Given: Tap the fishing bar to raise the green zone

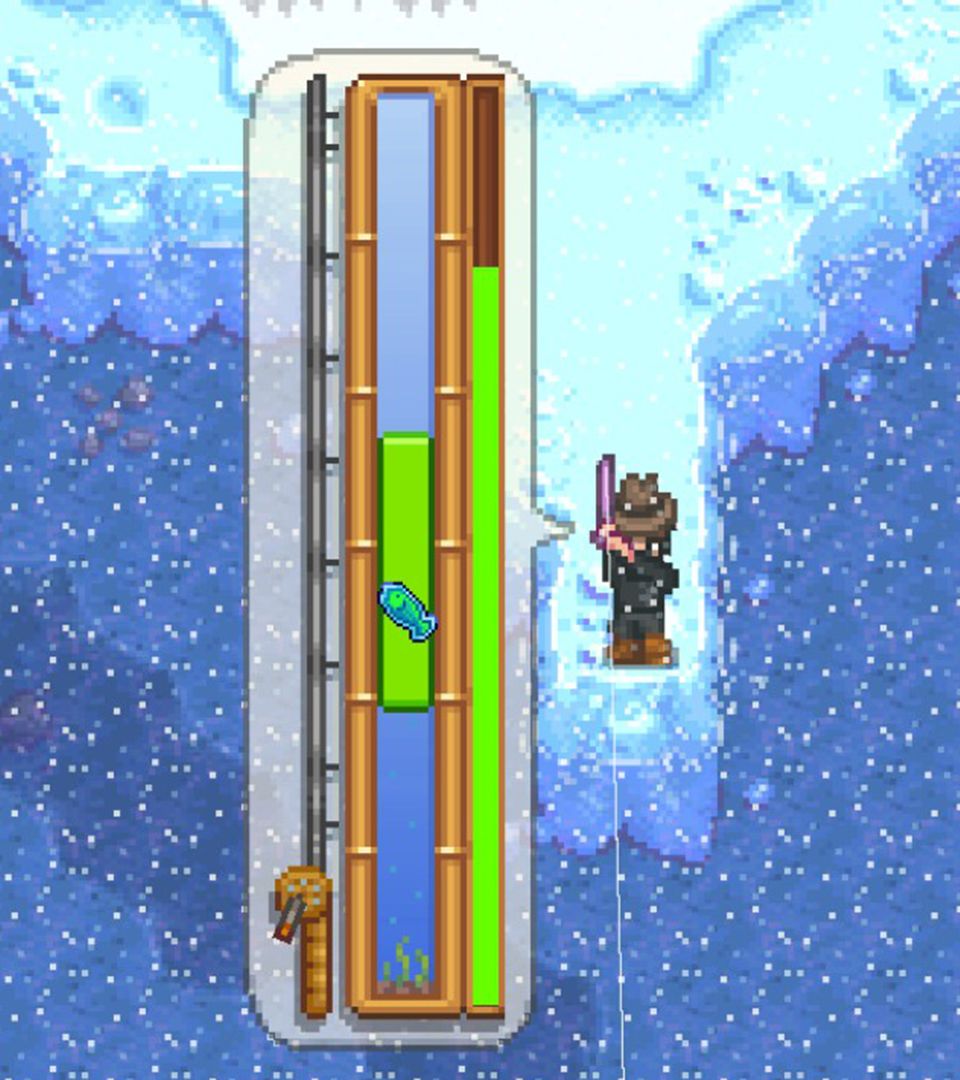Looking at the screenshot, I should point(405,570).
